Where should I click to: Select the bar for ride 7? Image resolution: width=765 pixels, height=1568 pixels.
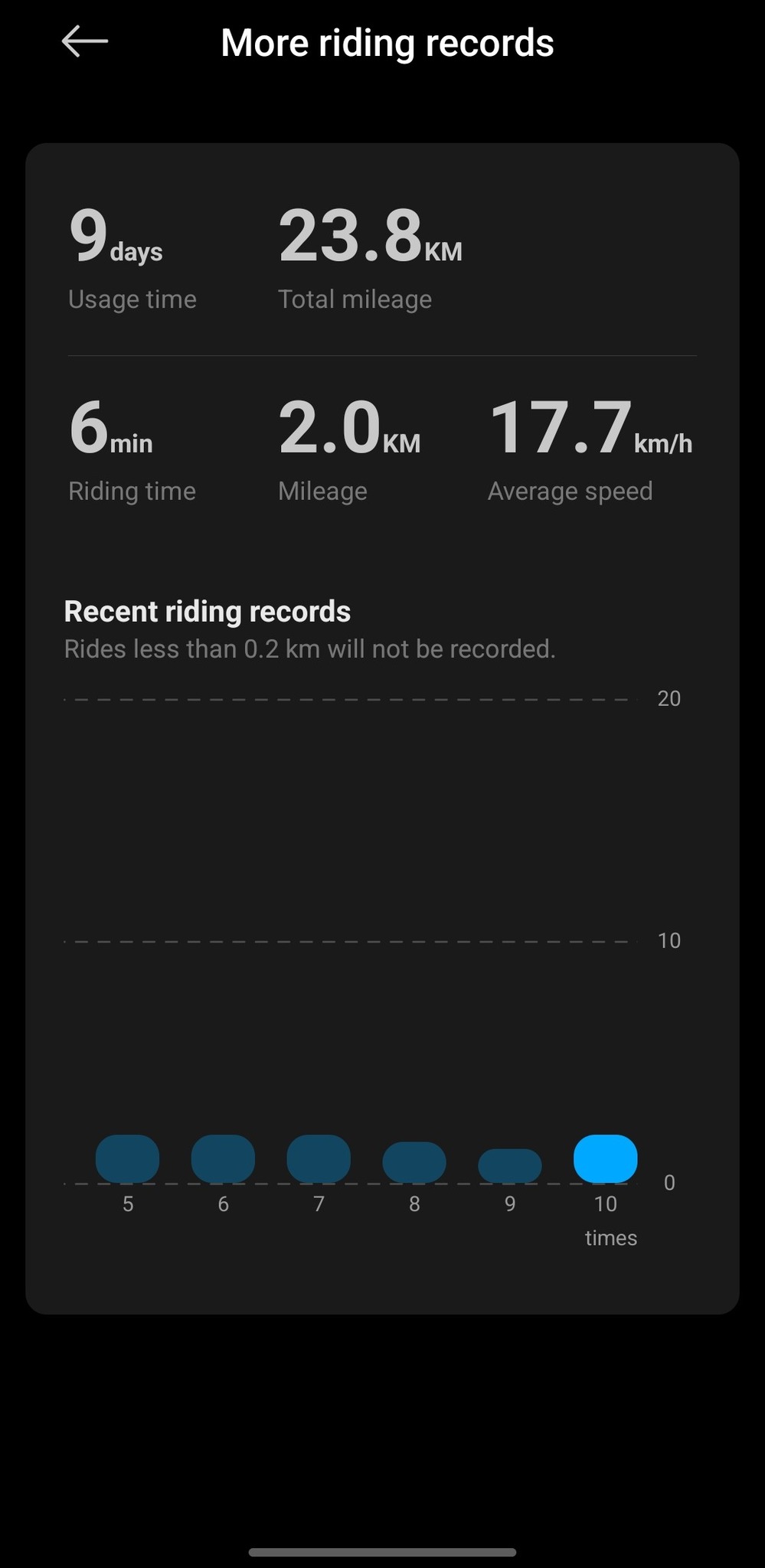point(319,1158)
